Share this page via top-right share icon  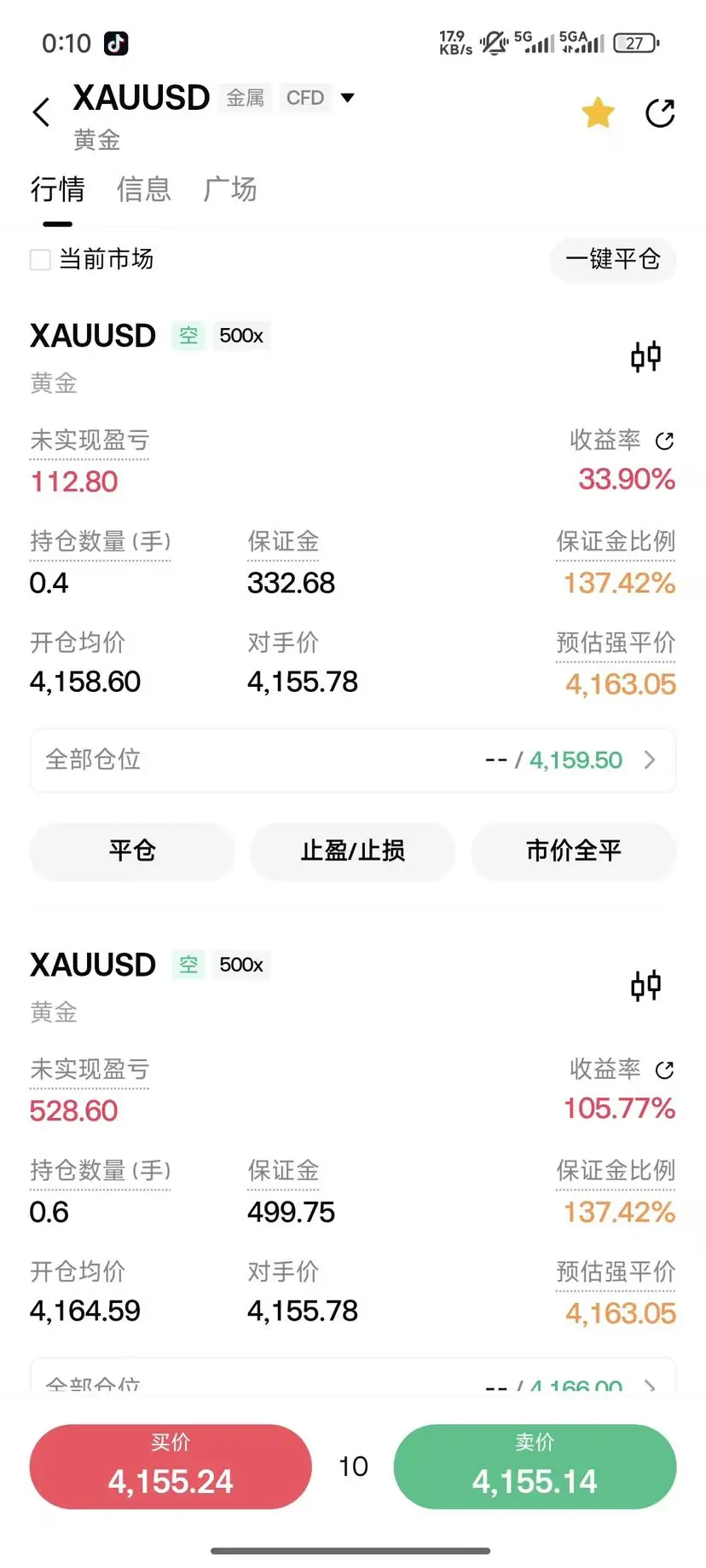660,112
